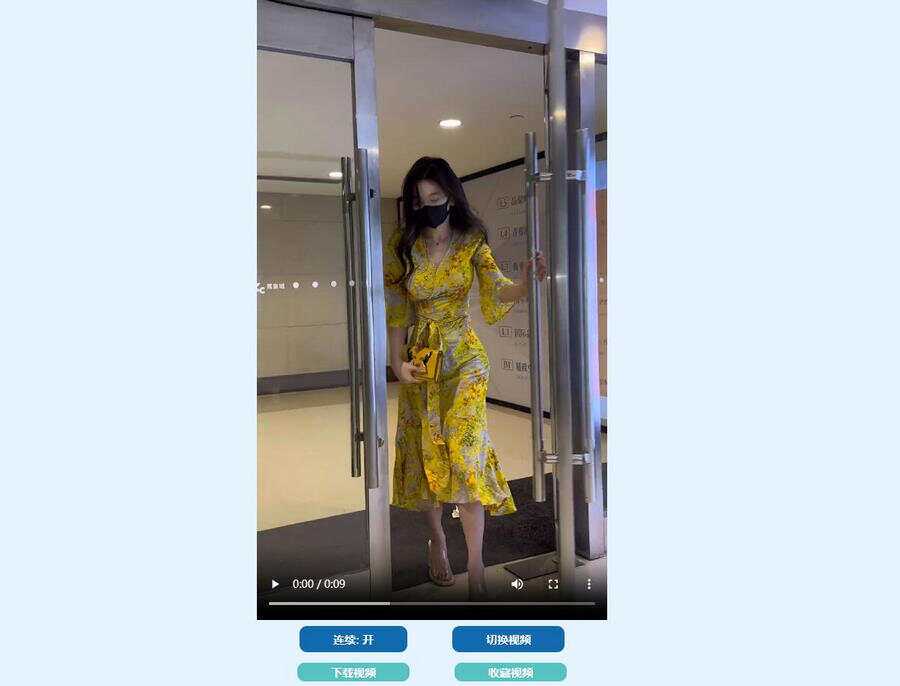Mute the video sound
The image size is (900, 686).
517,584
